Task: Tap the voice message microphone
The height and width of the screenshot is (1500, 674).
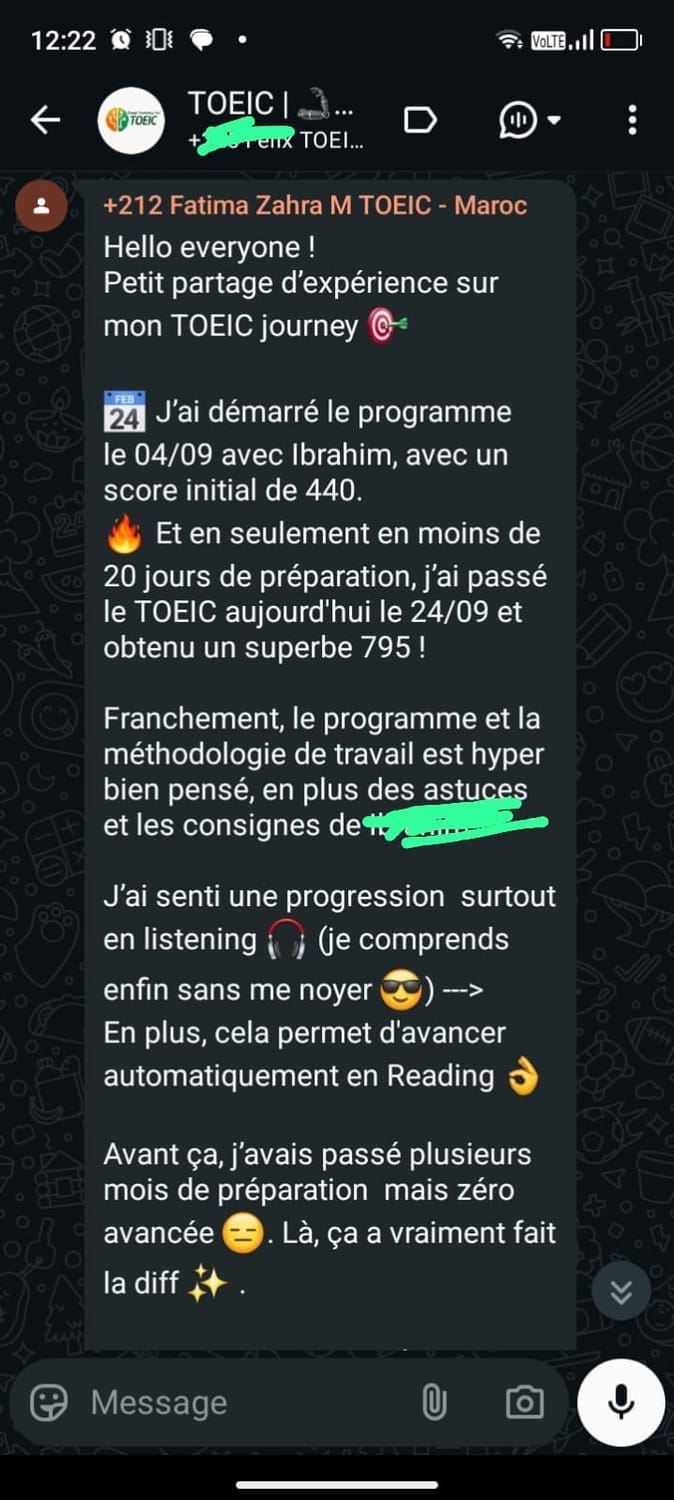Action: coord(621,1403)
